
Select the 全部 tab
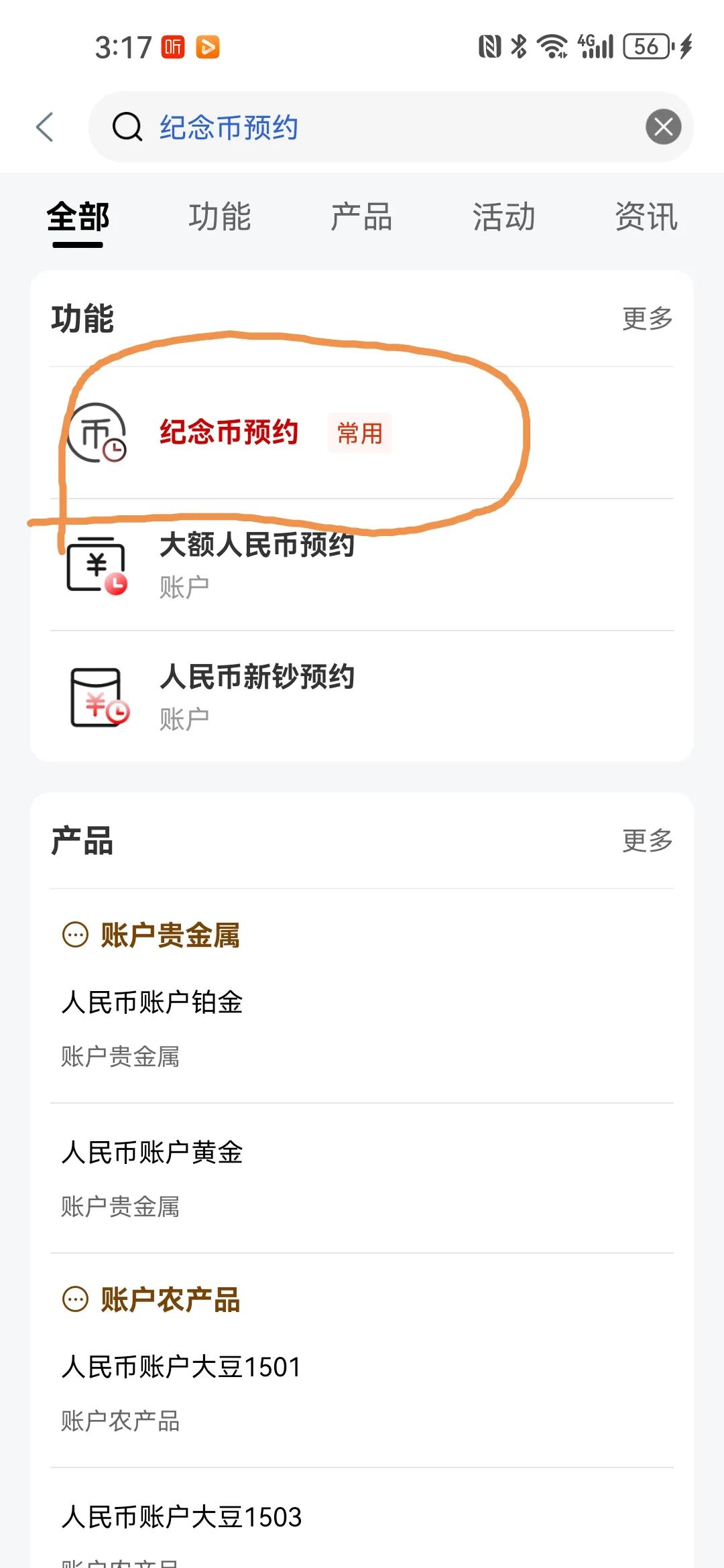78,217
